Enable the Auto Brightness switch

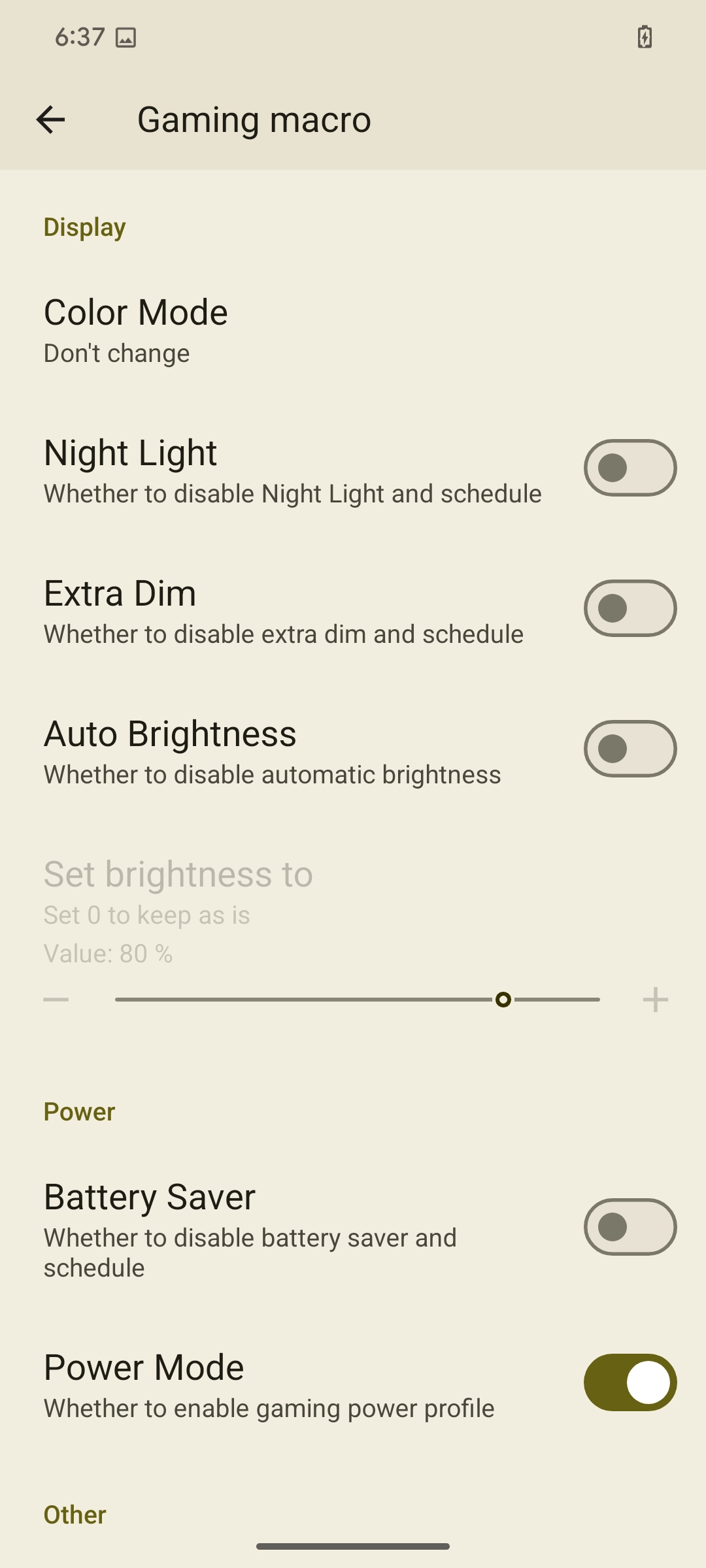tap(630, 749)
